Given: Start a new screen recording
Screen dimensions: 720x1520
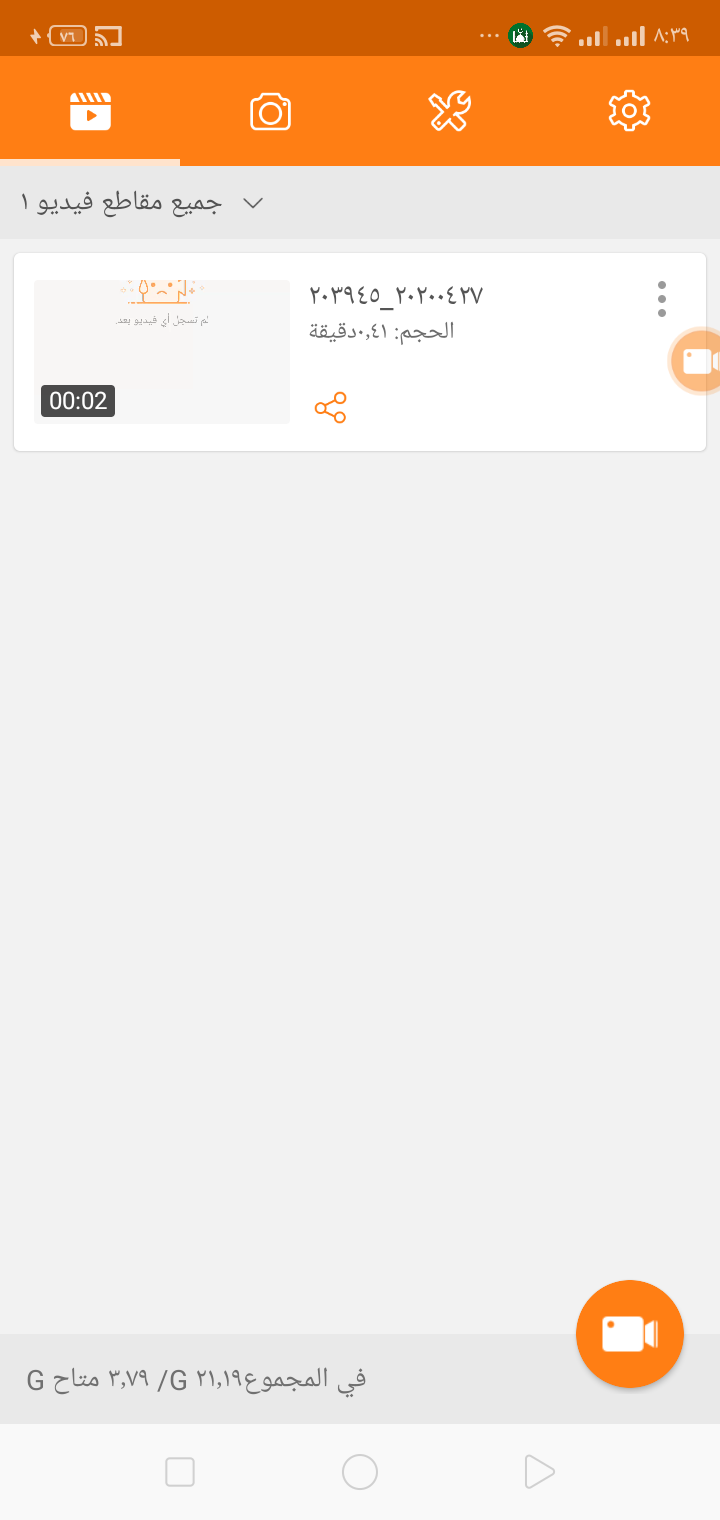Looking at the screenshot, I should pos(630,1334).
